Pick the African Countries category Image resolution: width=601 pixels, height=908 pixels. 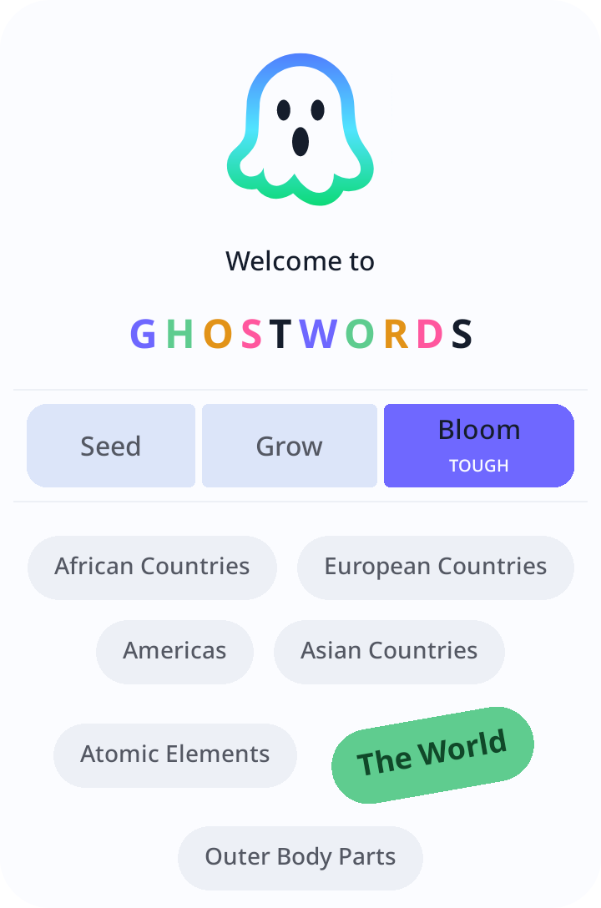click(152, 567)
